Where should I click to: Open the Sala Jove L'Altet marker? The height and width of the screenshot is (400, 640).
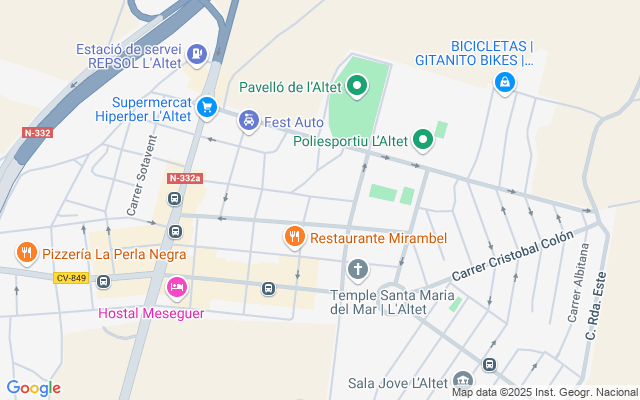[x=463, y=381]
